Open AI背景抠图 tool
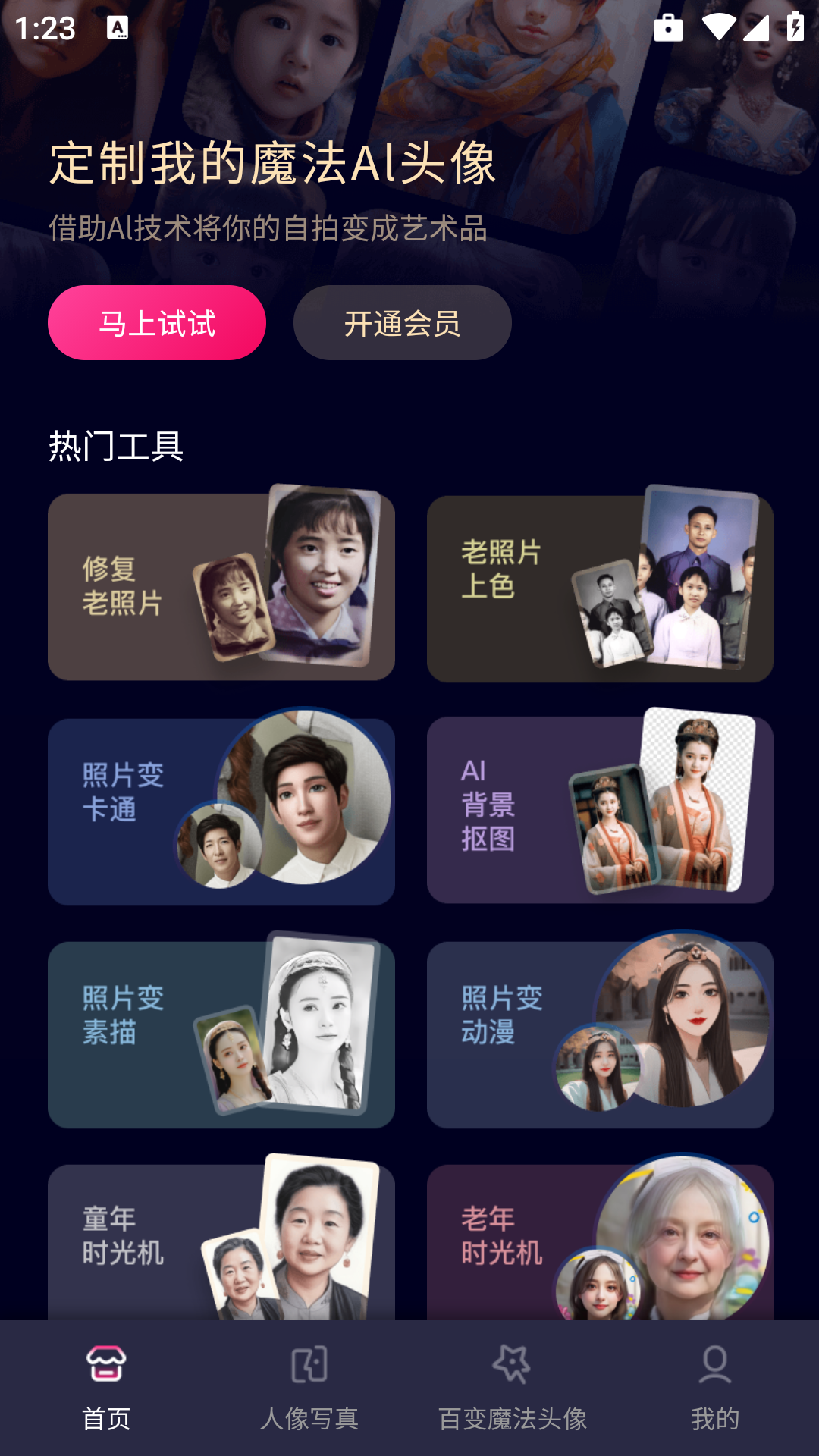Viewport: 819px width, 1456px height. (599, 809)
